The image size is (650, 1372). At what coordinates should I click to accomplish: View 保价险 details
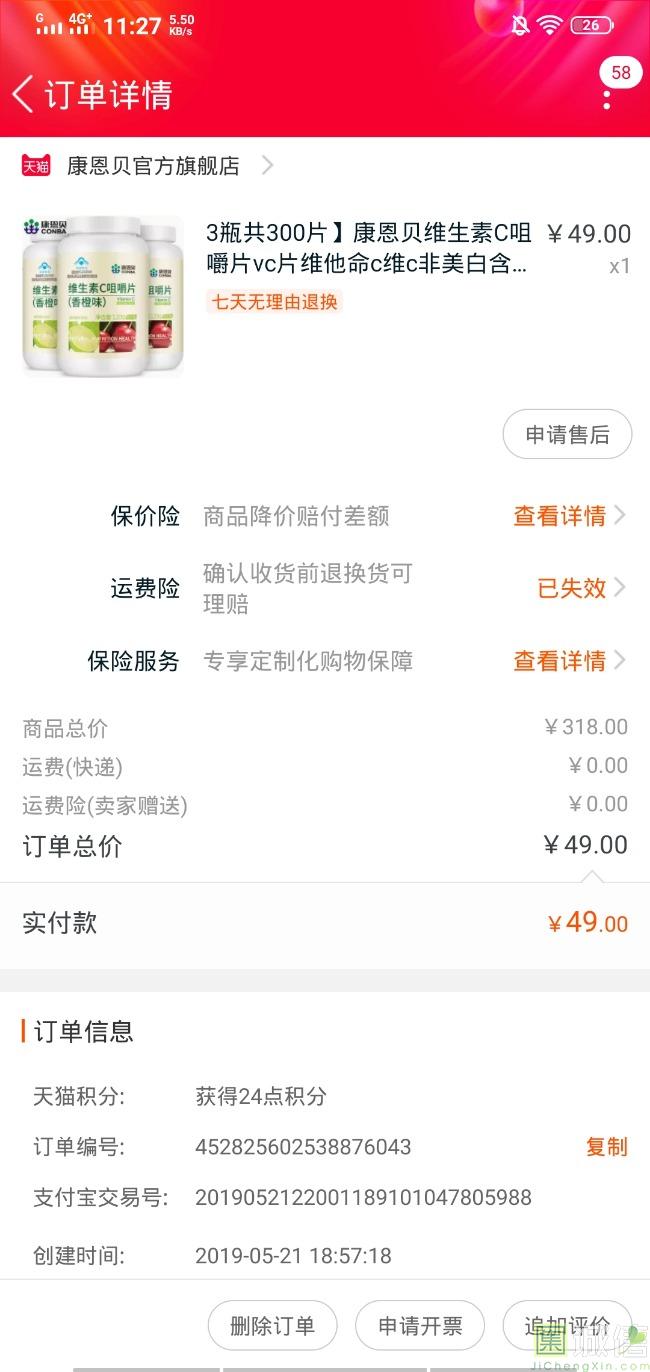coord(568,516)
